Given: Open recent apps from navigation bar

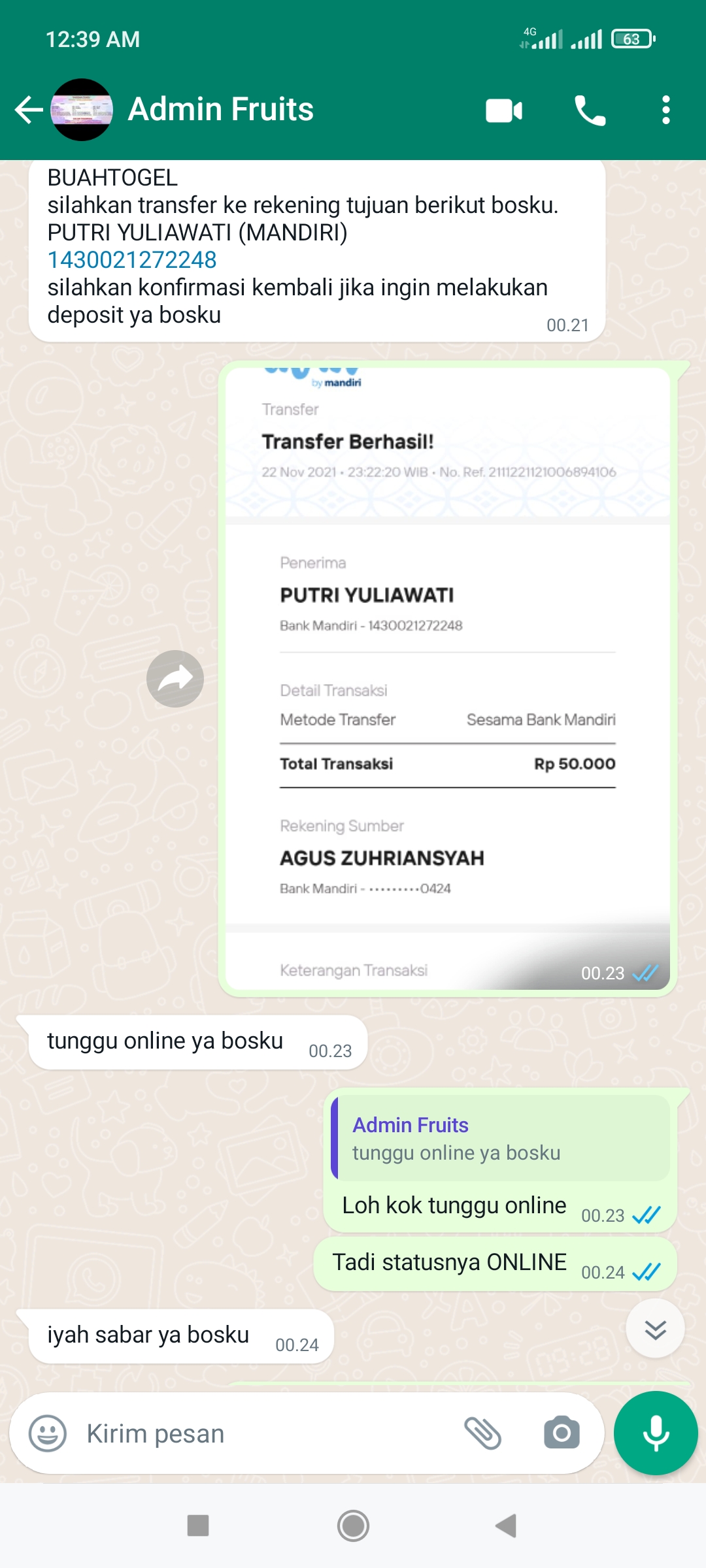Looking at the screenshot, I should [x=198, y=1526].
